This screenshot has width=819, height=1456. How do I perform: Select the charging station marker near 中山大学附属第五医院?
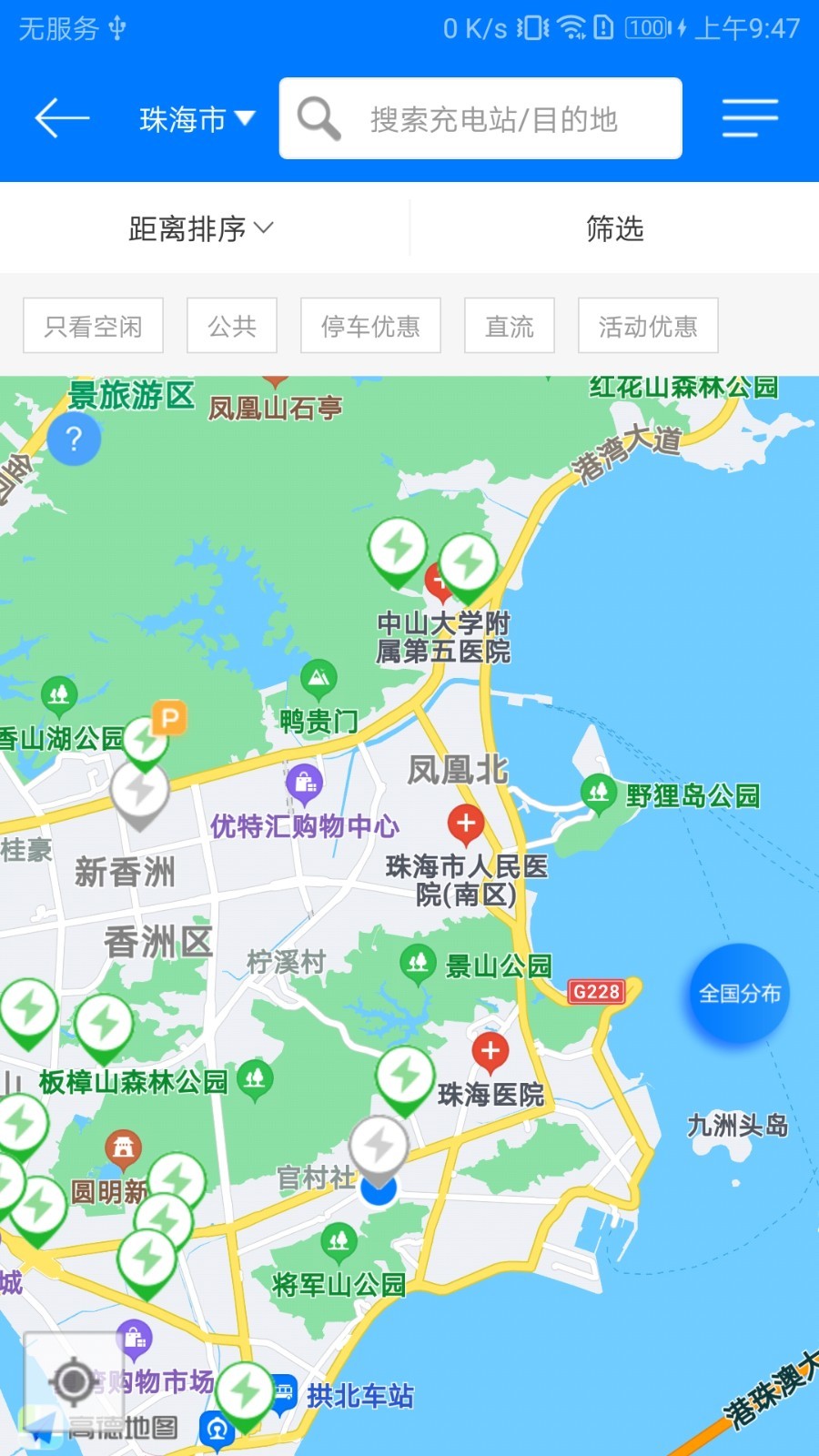398,546
